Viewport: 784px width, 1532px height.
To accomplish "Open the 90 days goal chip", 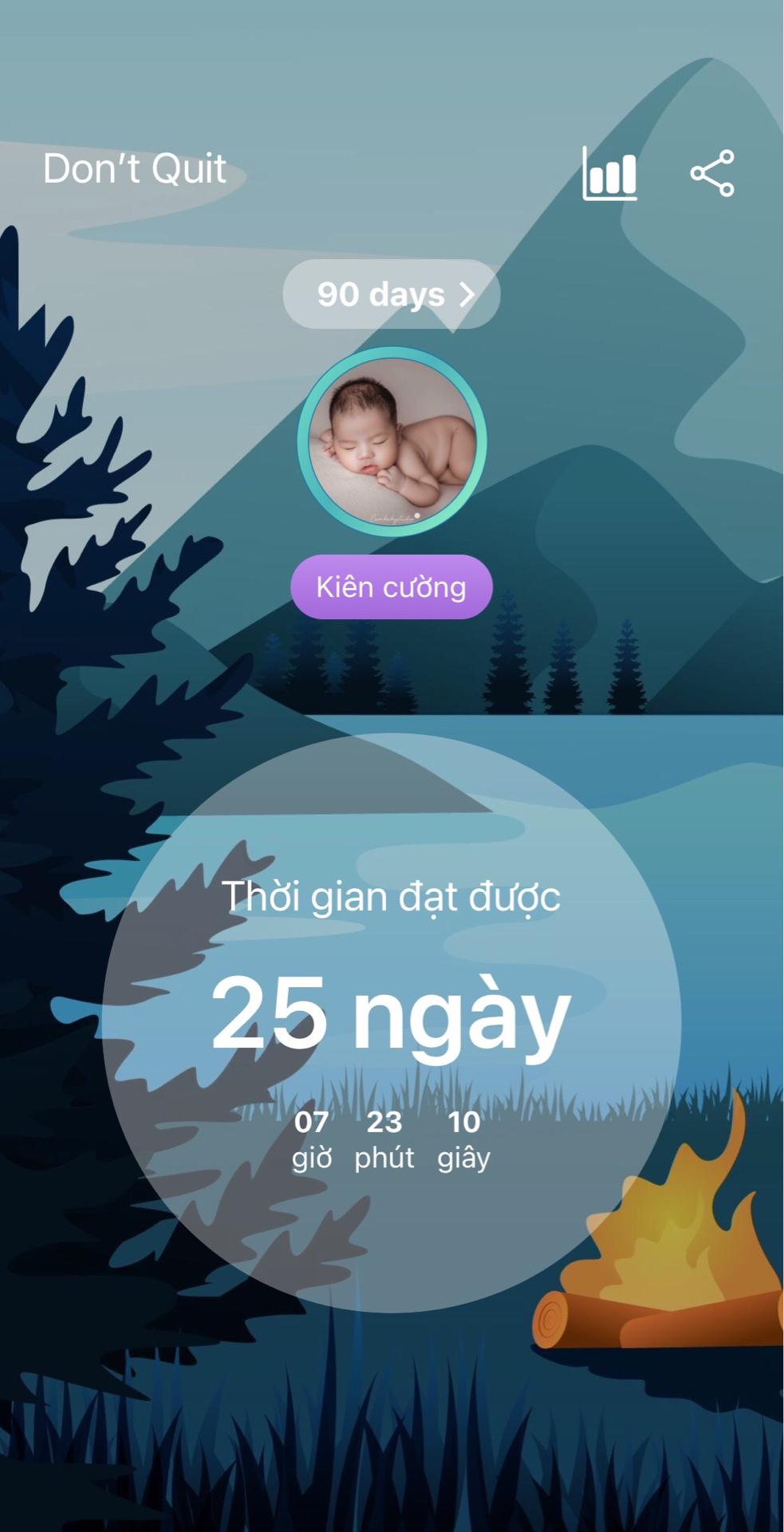I will pyautogui.click(x=392, y=294).
